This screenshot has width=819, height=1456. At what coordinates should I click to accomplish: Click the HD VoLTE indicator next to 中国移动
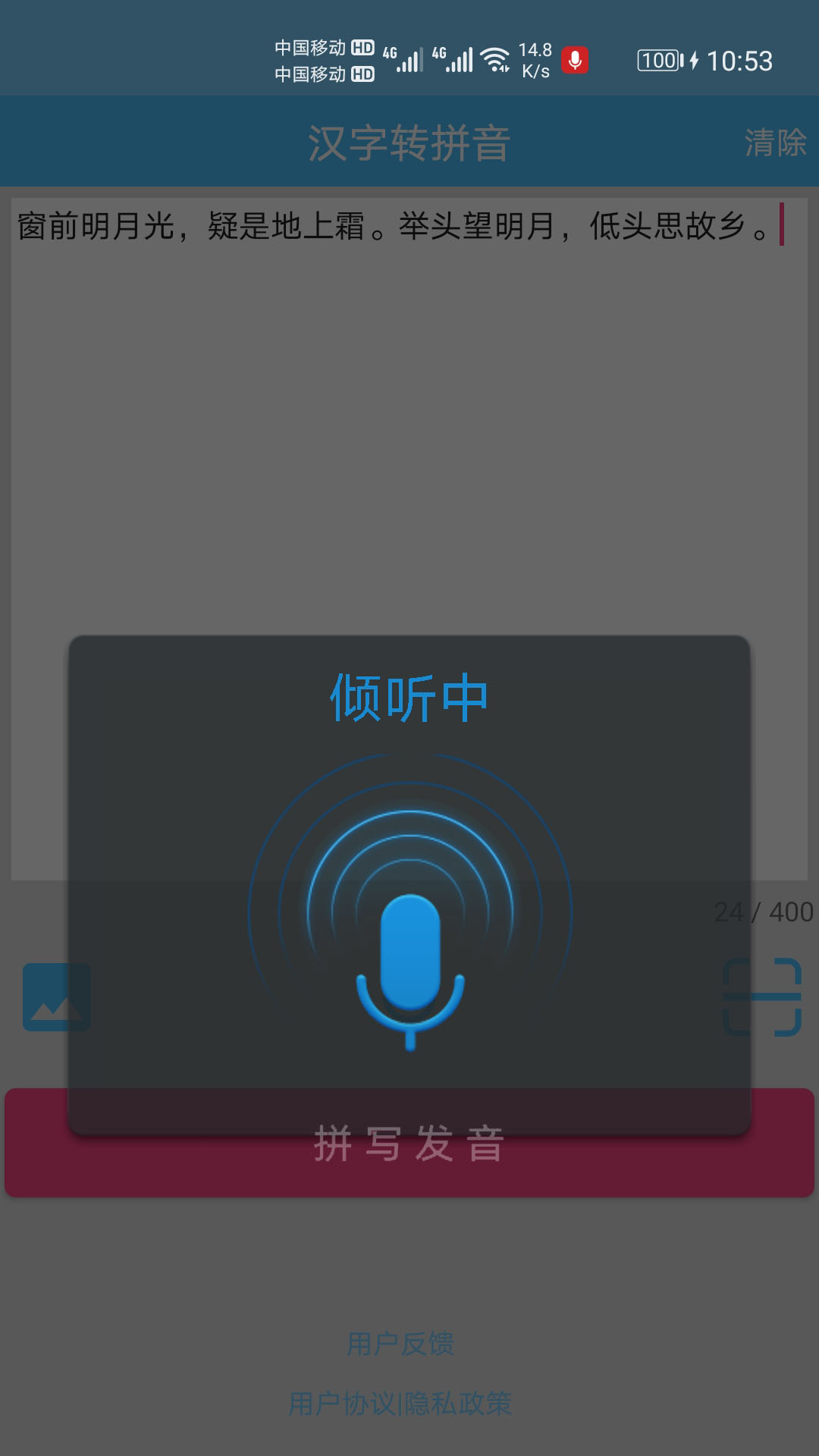[362, 47]
